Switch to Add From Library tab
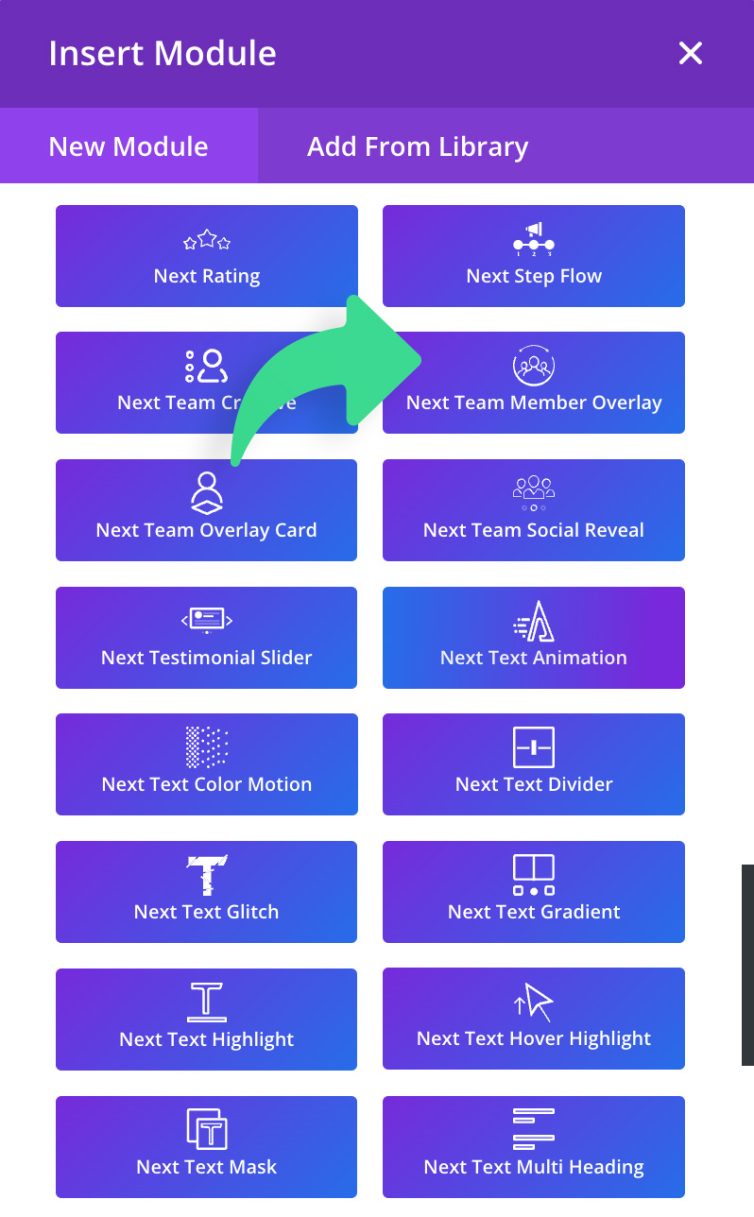Viewport: 754px width, 1217px height. pos(417,146)
